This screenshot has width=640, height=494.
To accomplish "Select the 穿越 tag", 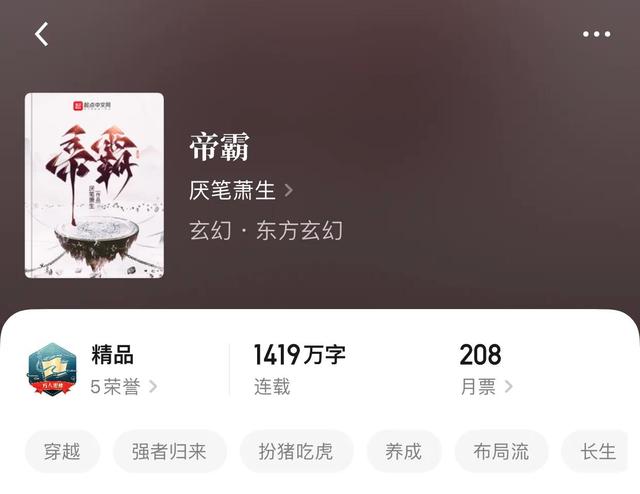I will (x=62, y=451).
